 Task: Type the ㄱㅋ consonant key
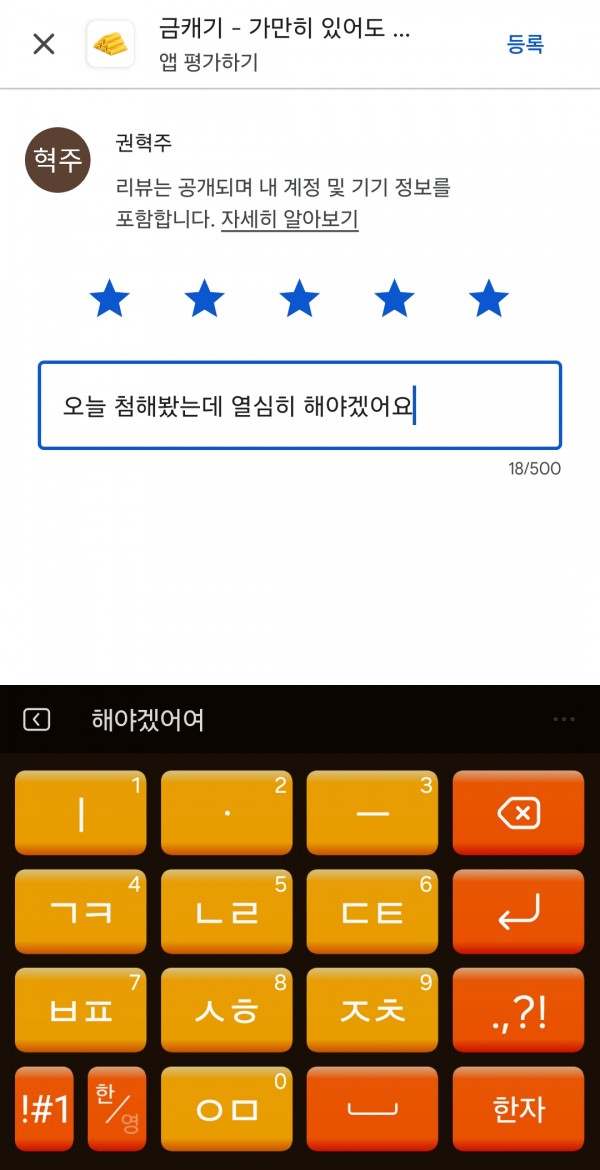point(81,911)
